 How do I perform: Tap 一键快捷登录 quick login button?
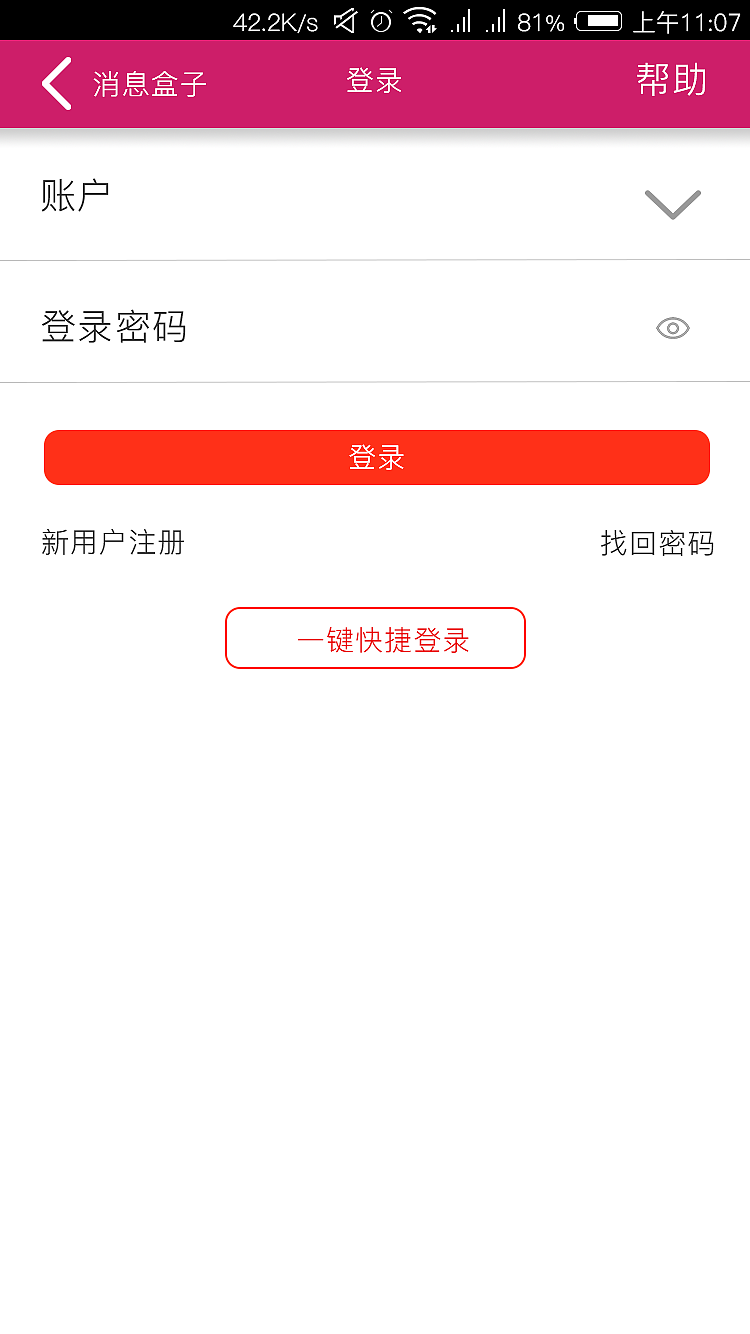point(375,637)
